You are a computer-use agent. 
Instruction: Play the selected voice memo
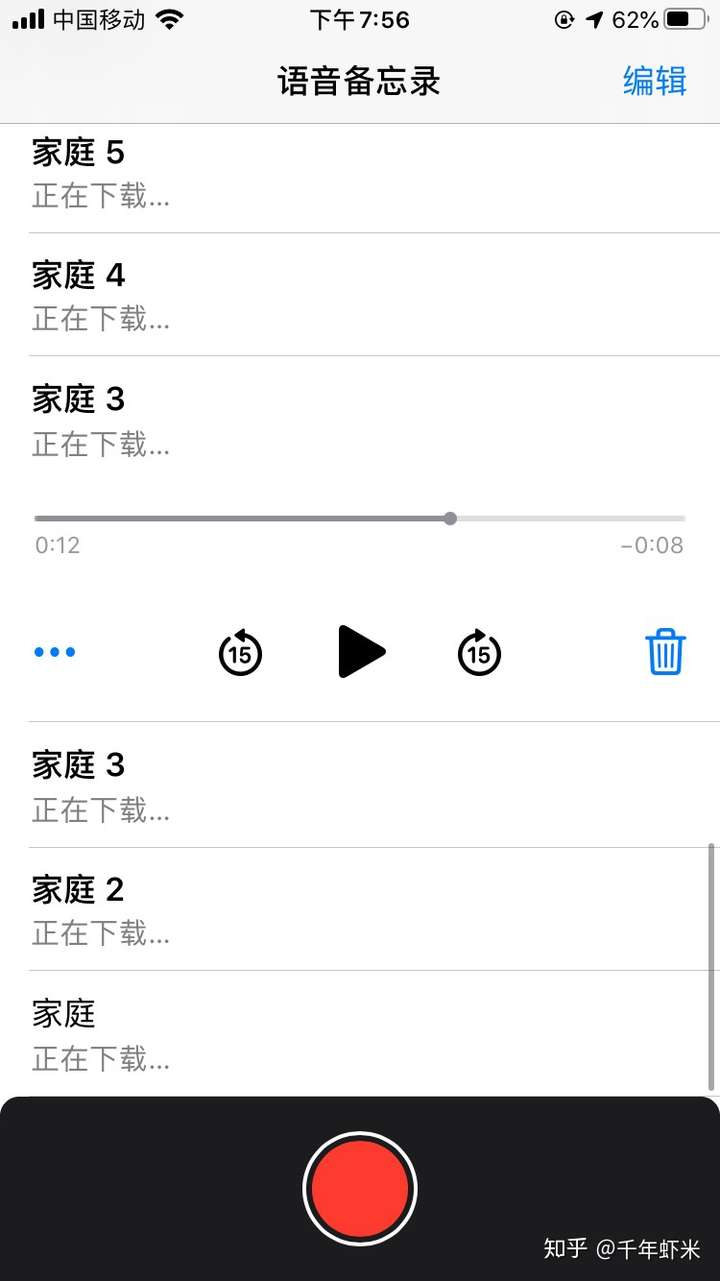[x=360, y=652]
